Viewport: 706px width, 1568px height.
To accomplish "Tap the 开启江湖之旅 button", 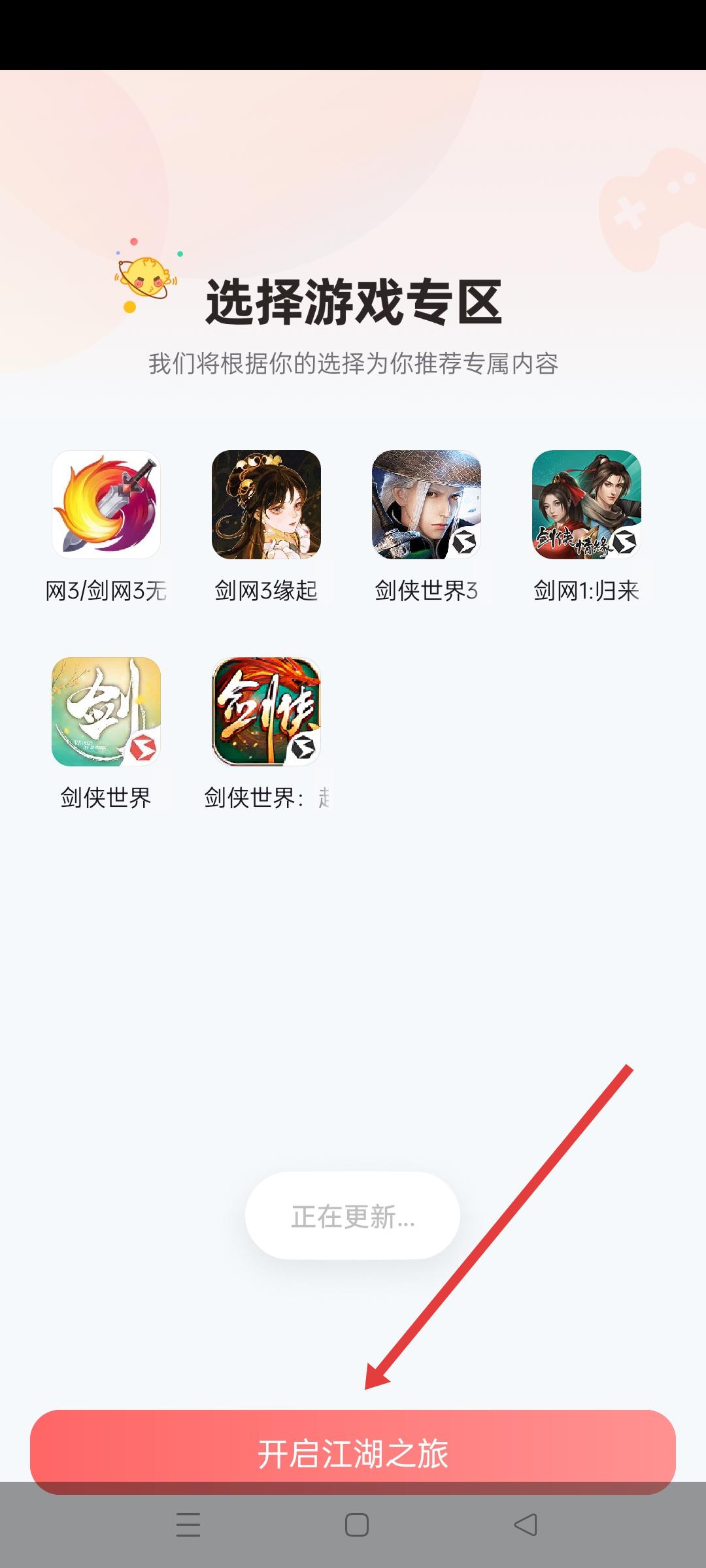I will coord(353,1453).
